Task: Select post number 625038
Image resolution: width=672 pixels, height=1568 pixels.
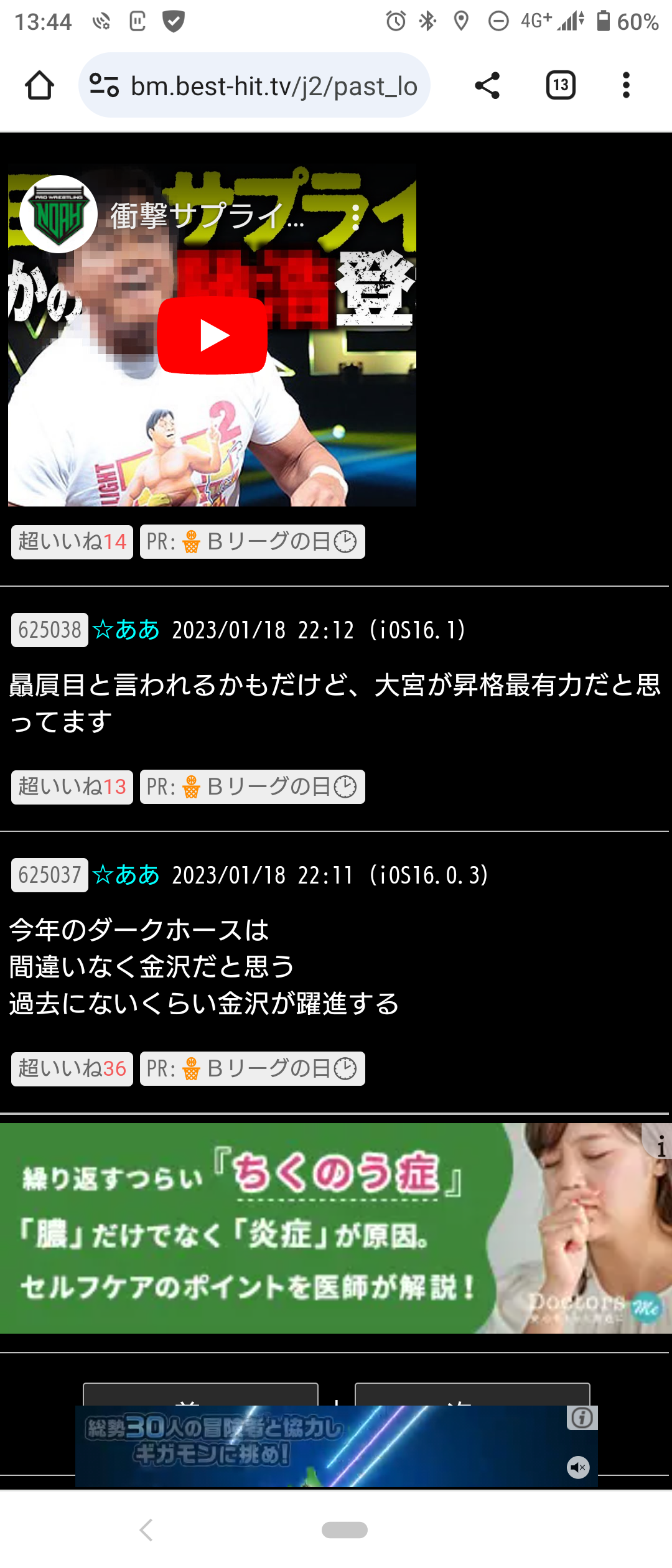Action: (x=50, y=630)
